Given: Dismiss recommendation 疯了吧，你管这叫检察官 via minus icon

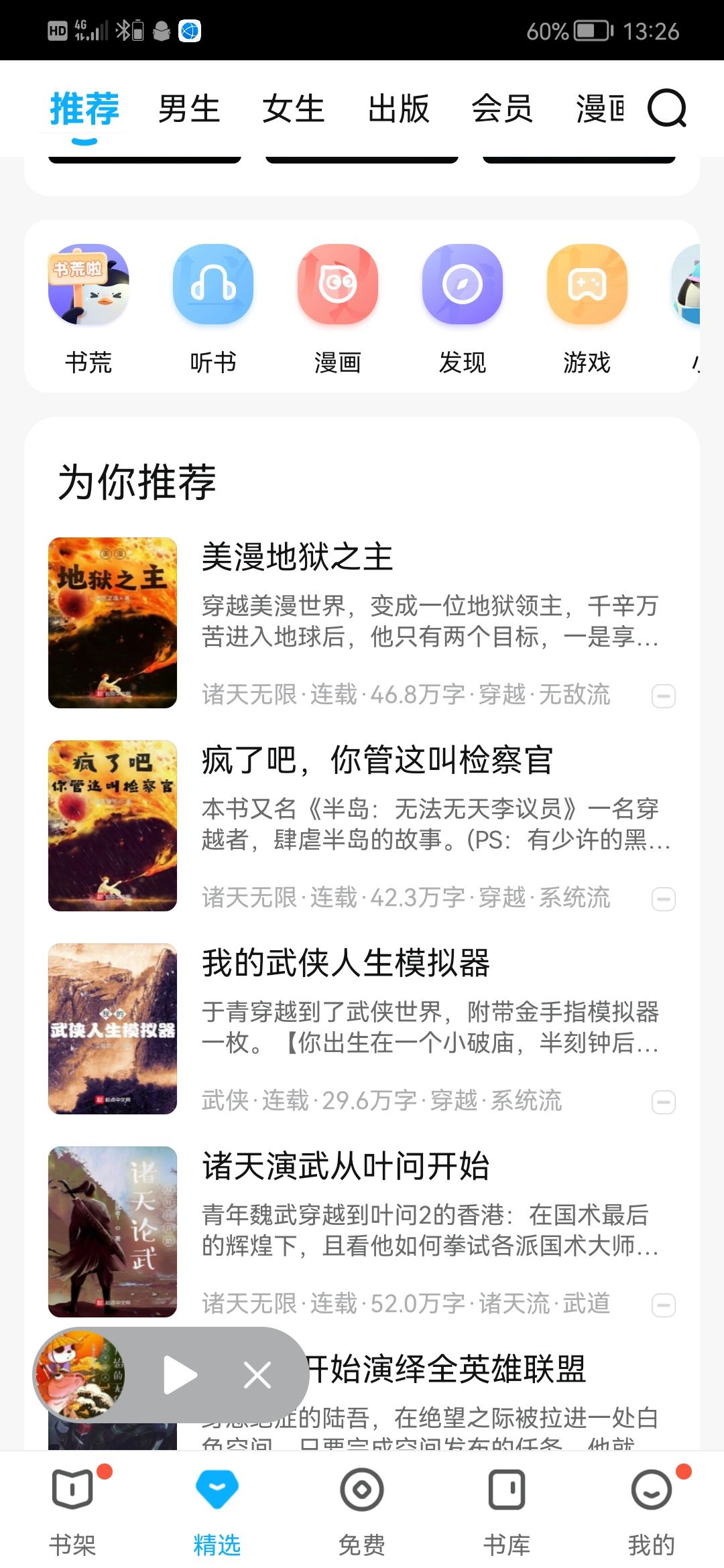Looking at the screenshot, I should click(664, 899).
